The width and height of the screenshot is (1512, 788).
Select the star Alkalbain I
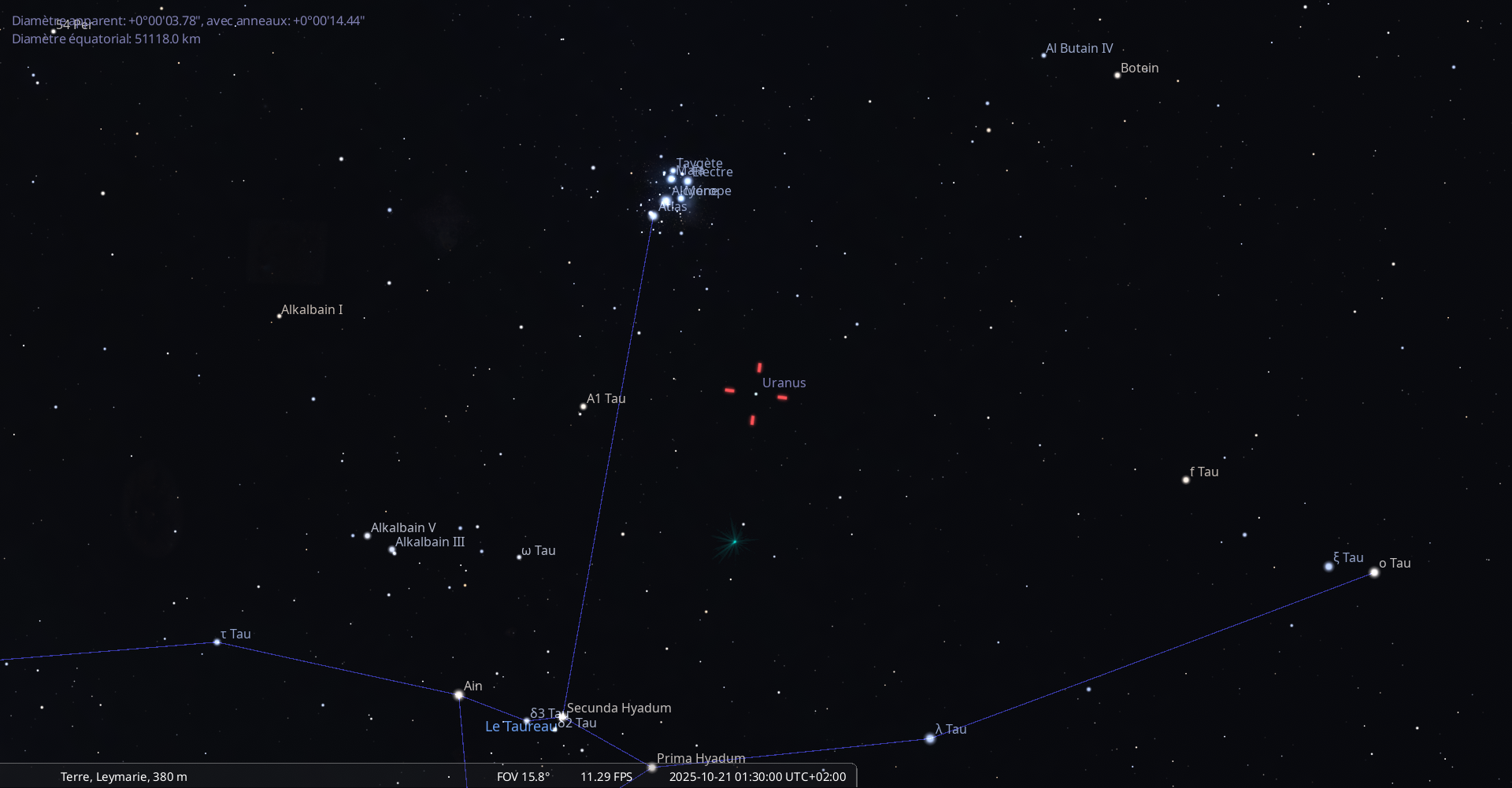pos(280,316)
